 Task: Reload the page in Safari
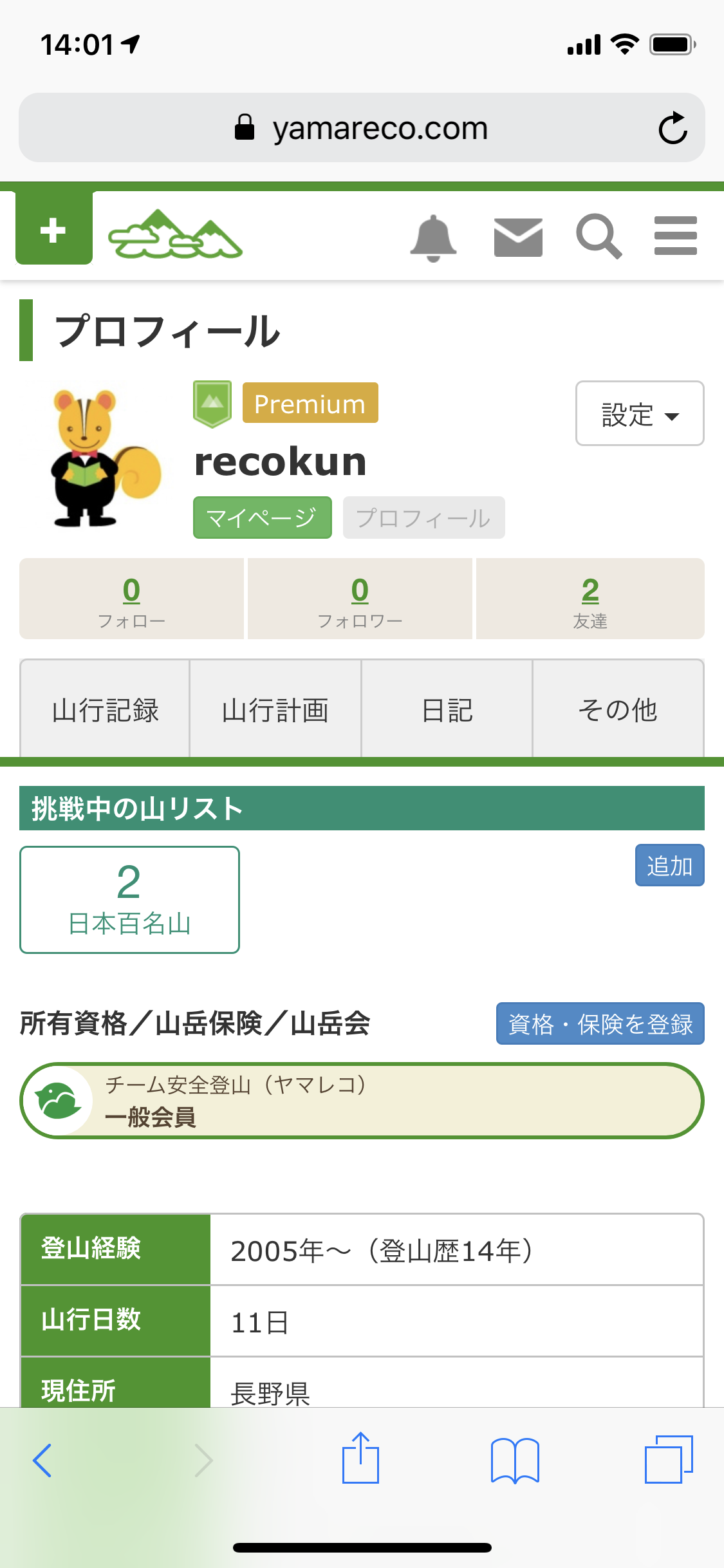[673, 128]
